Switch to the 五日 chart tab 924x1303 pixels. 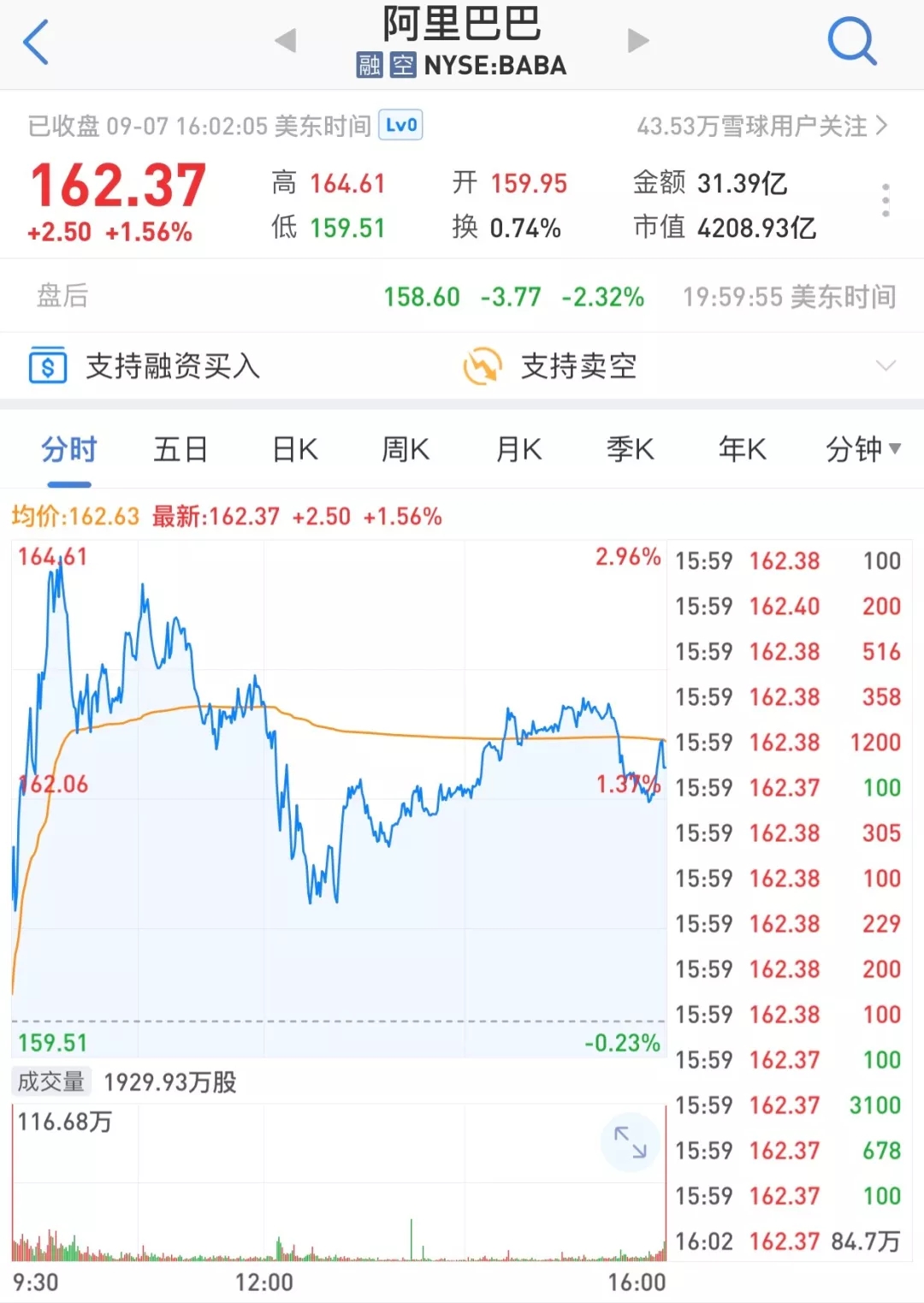click(181, 449)
